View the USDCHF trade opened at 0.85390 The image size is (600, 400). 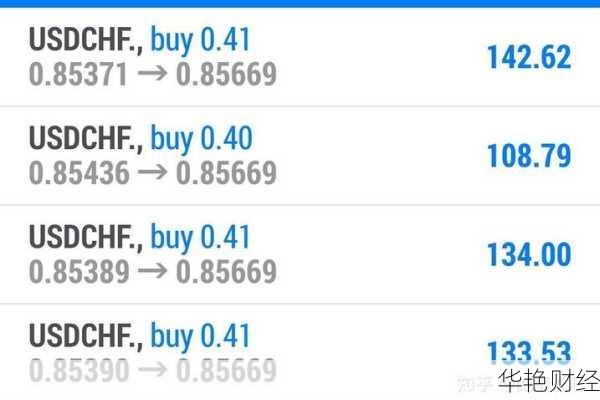click(300, 352)
